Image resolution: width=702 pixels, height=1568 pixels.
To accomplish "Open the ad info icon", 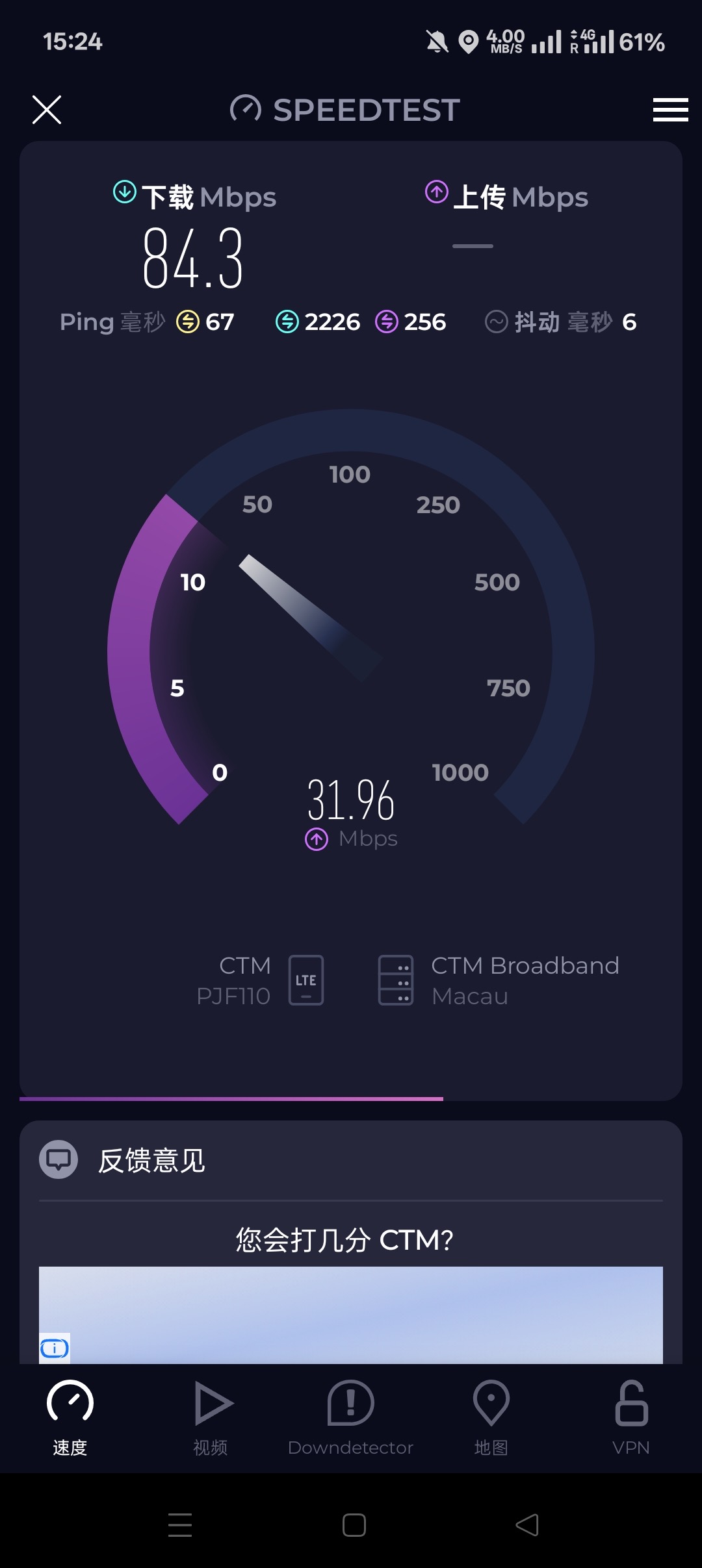I will coord(54,1348).
